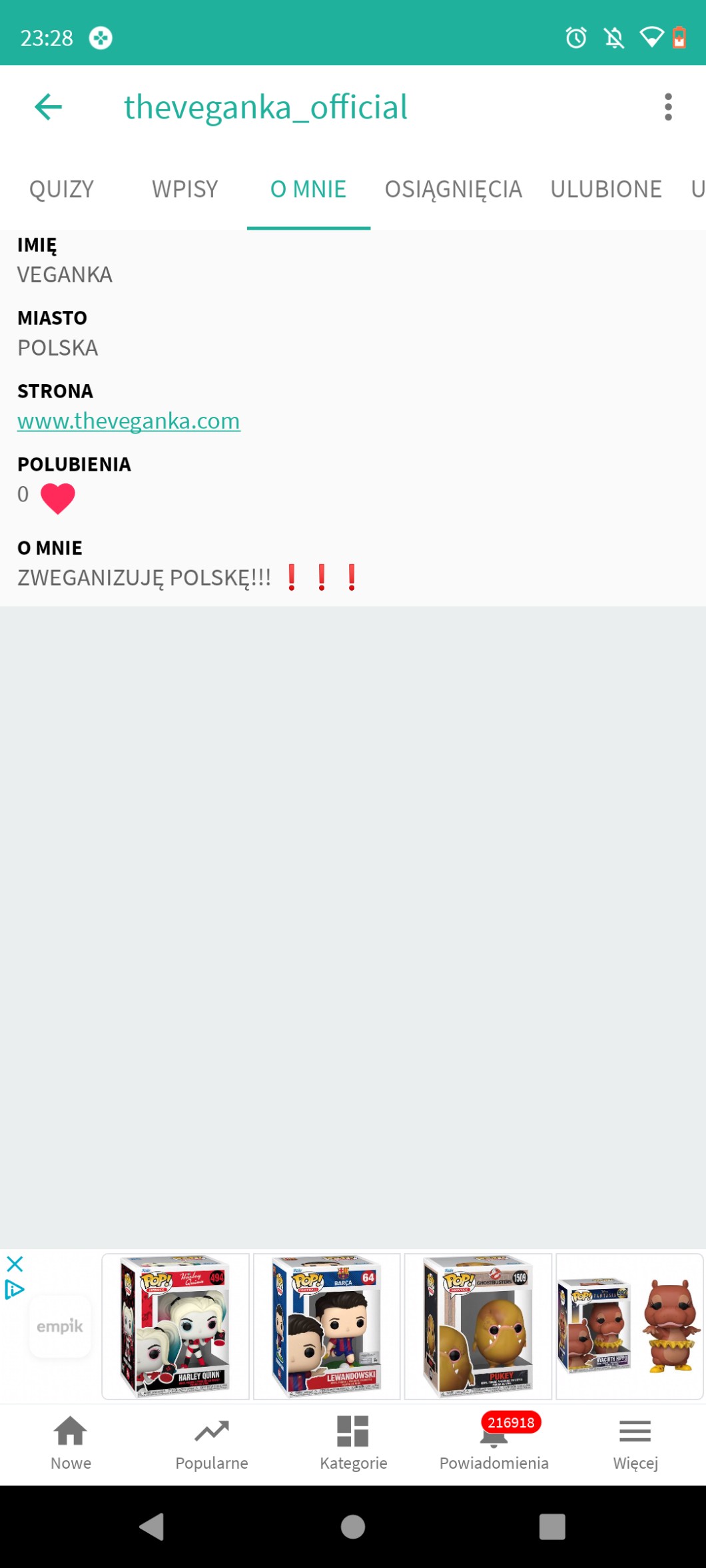Screen dimensions: 706x1568
Task: Go back using the top arrow
Action: click(48, 107)
